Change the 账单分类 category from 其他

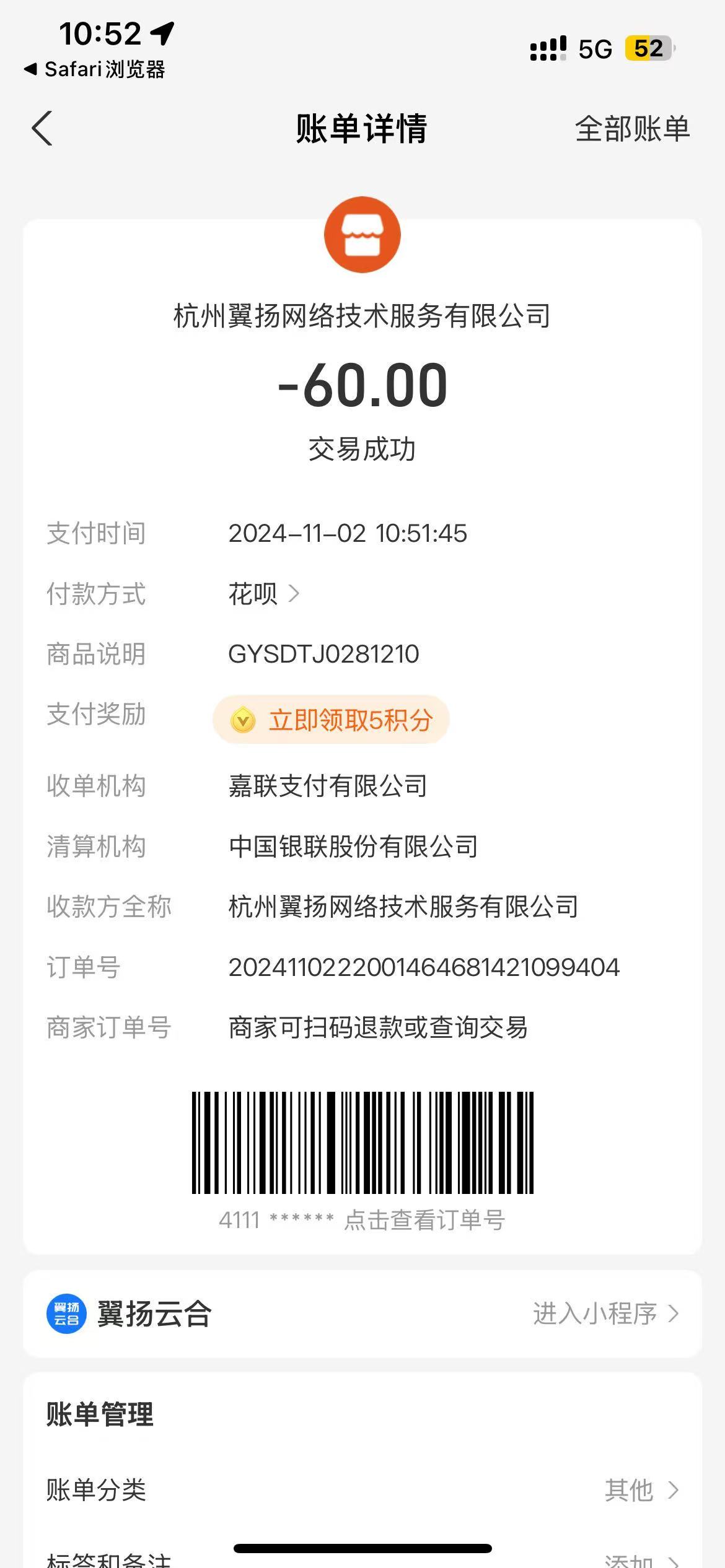641,1489
